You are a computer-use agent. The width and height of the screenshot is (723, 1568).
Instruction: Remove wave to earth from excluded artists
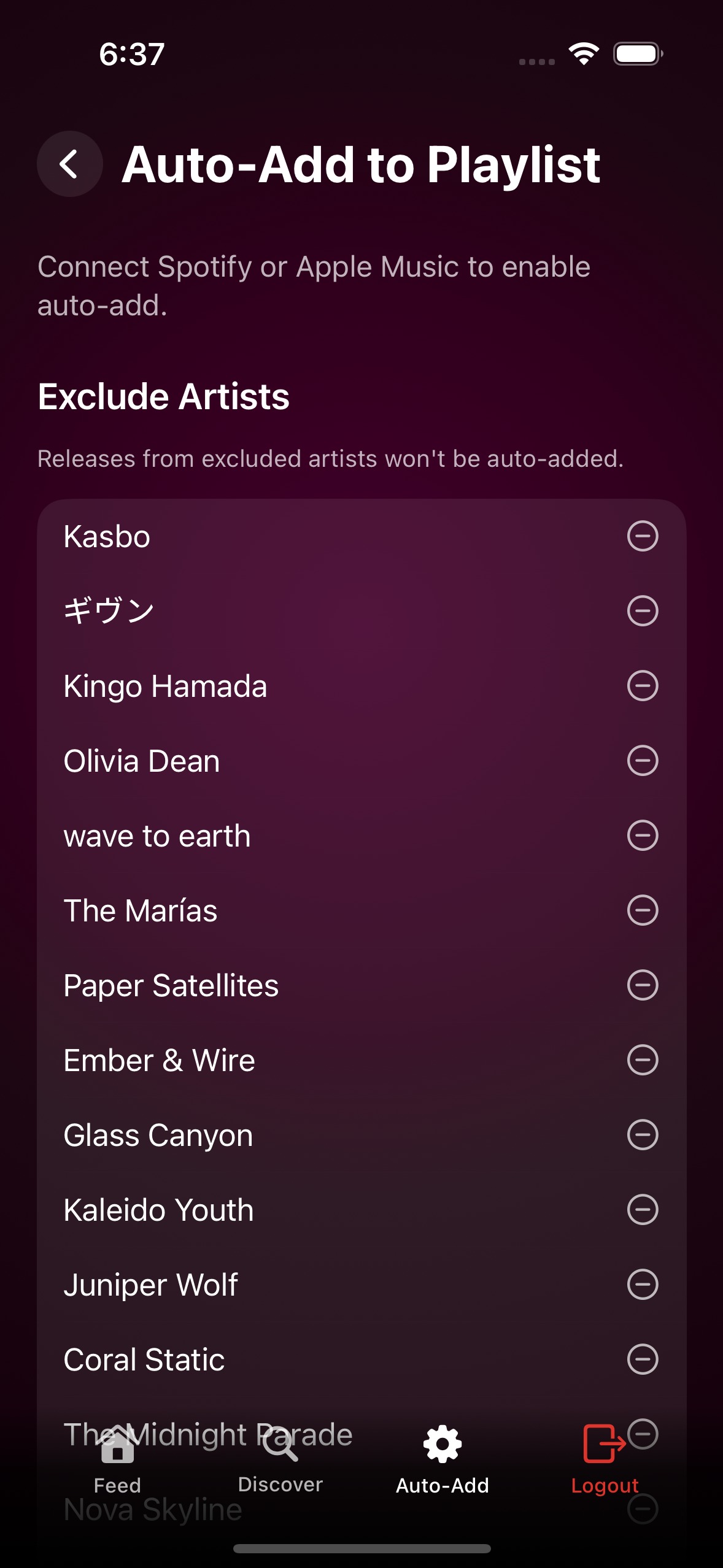pos(643,836)
